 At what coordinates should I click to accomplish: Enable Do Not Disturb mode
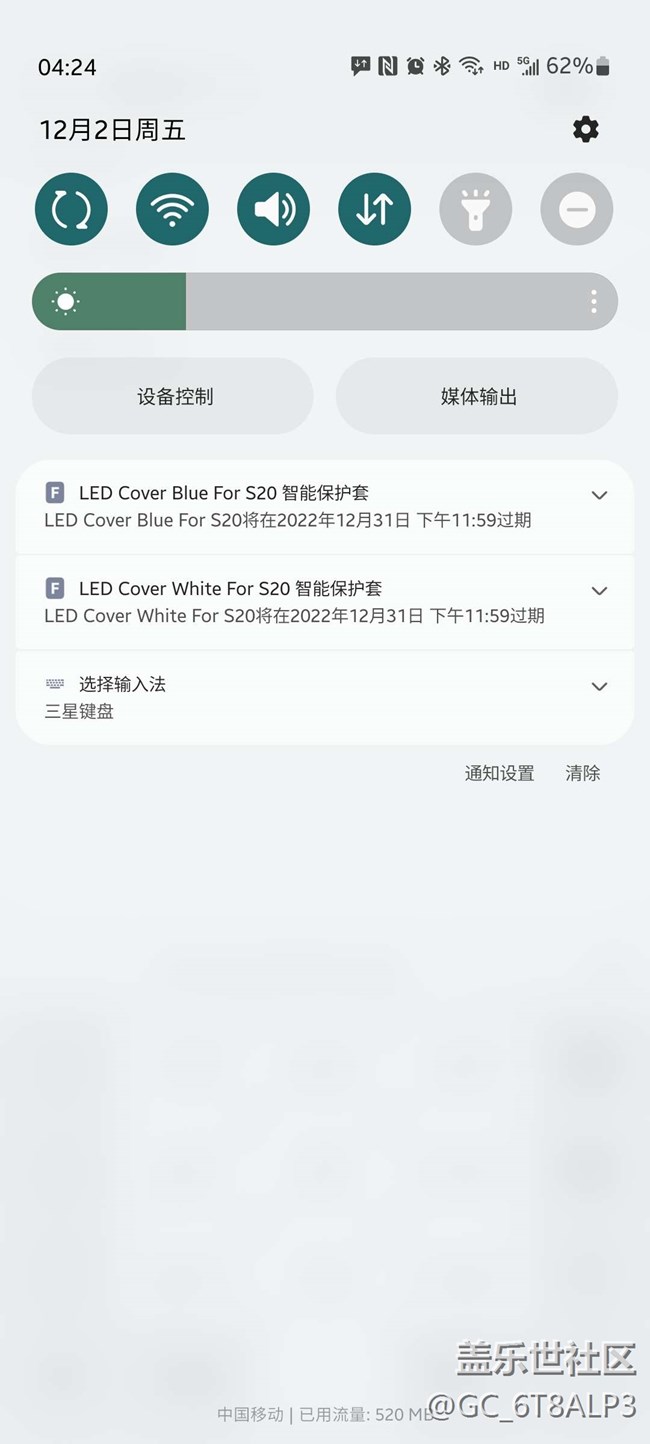coord(577,209)
